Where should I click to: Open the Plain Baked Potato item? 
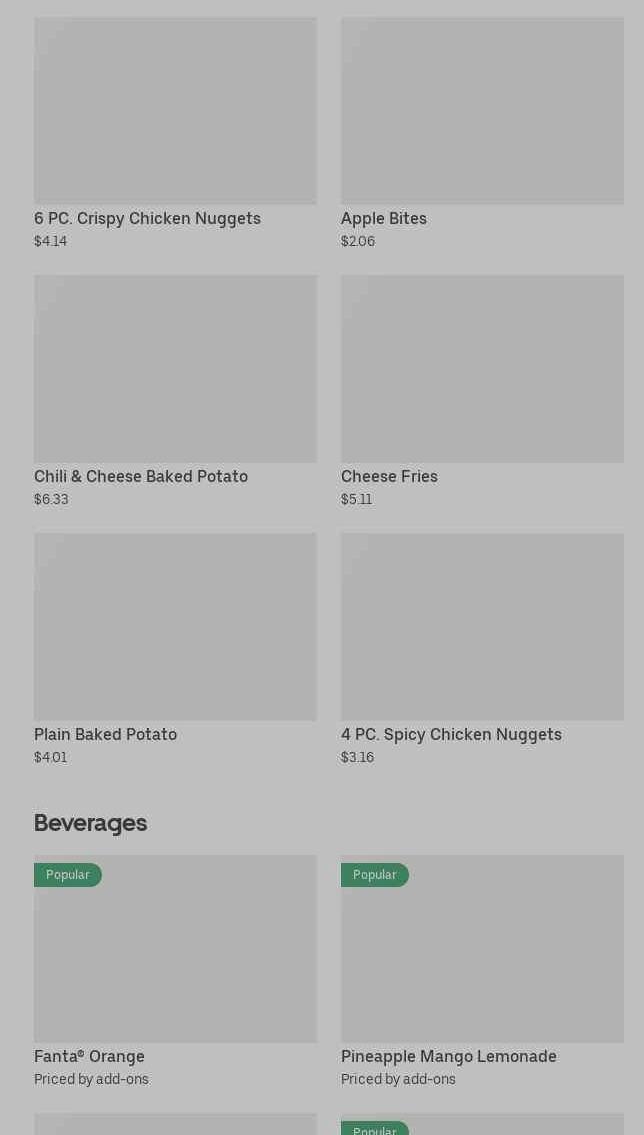(175, 648)
